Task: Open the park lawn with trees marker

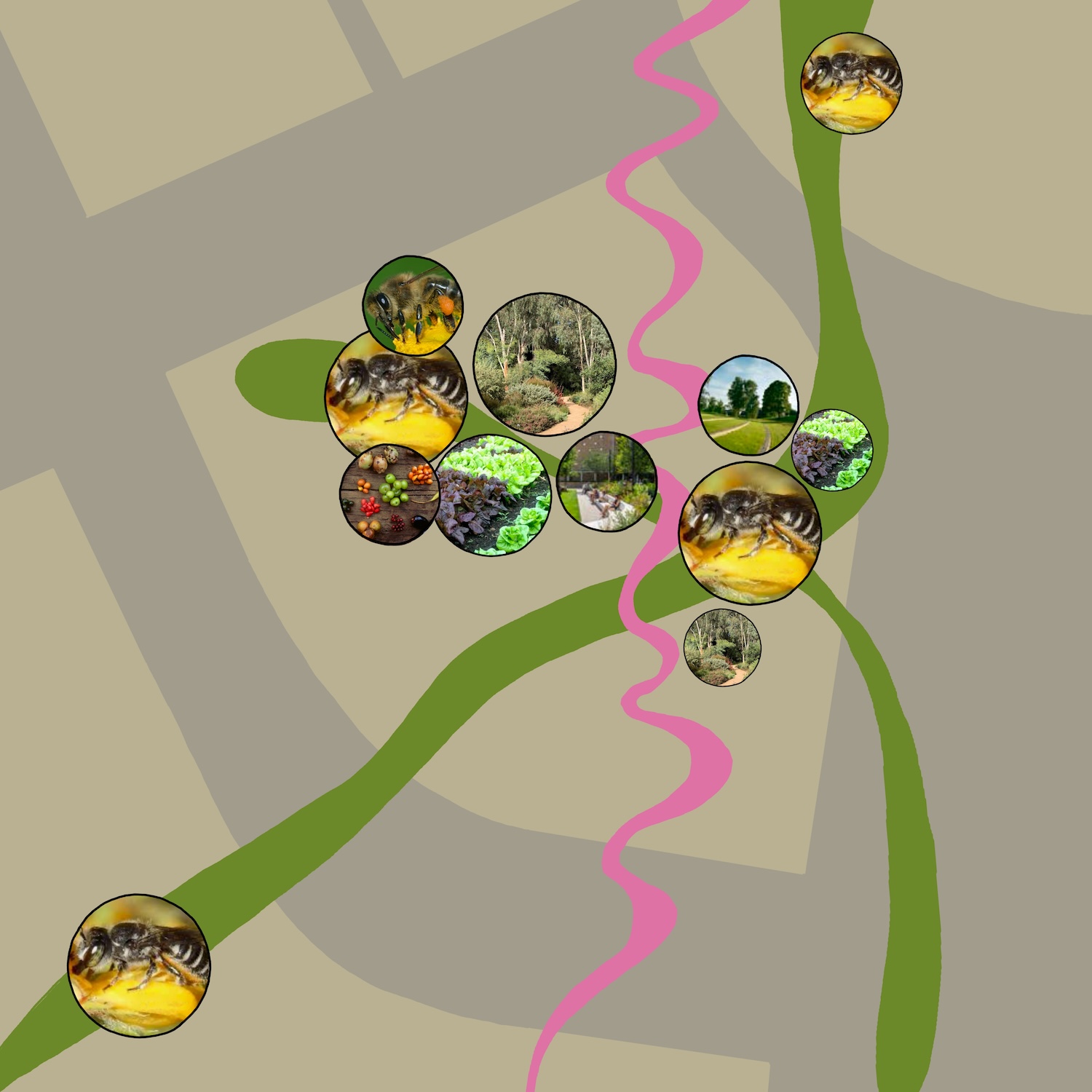Action: point(748,405)
